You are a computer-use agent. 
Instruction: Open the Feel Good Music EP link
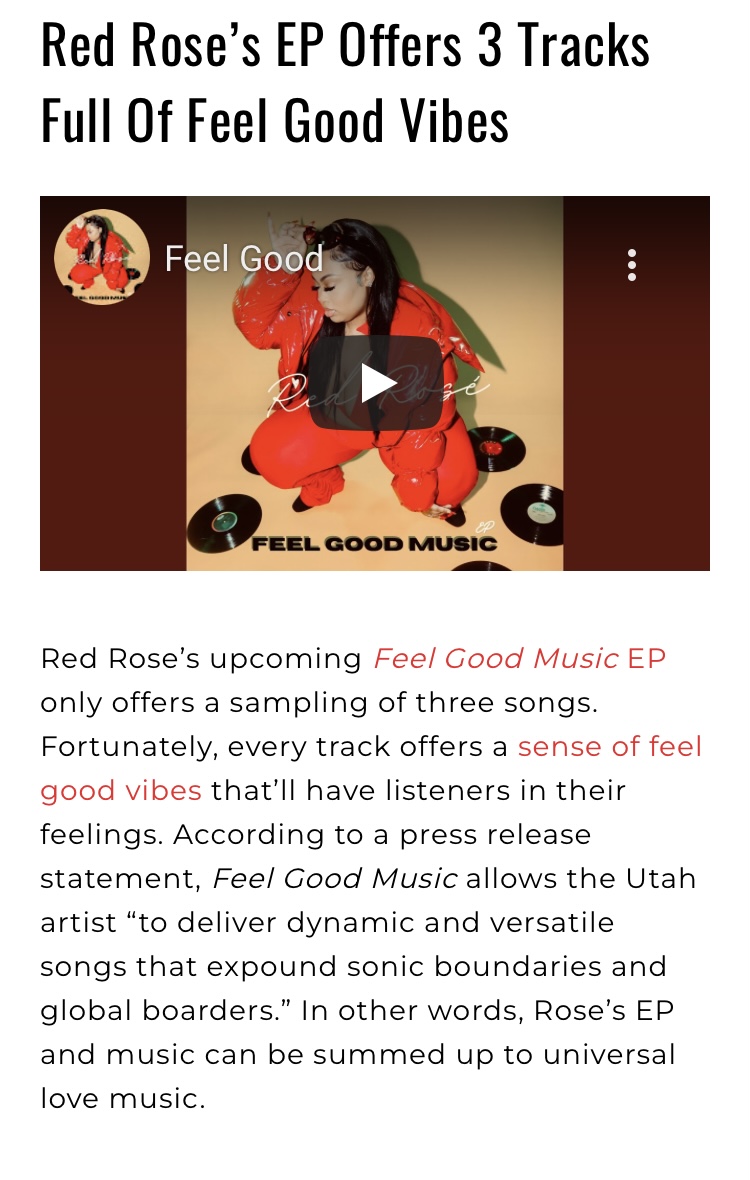(x=518, y=658)
